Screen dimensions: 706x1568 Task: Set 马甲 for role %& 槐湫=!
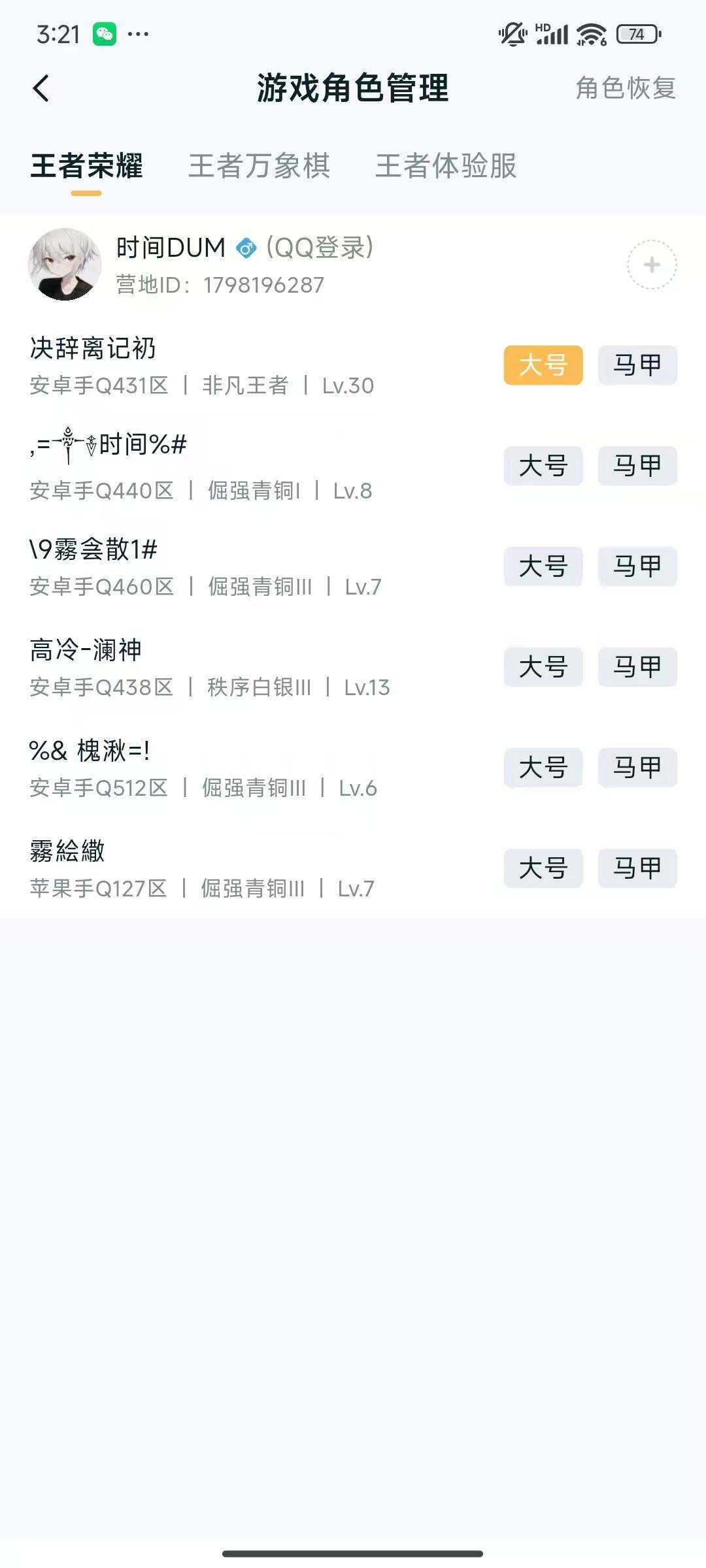pos(637,768)
